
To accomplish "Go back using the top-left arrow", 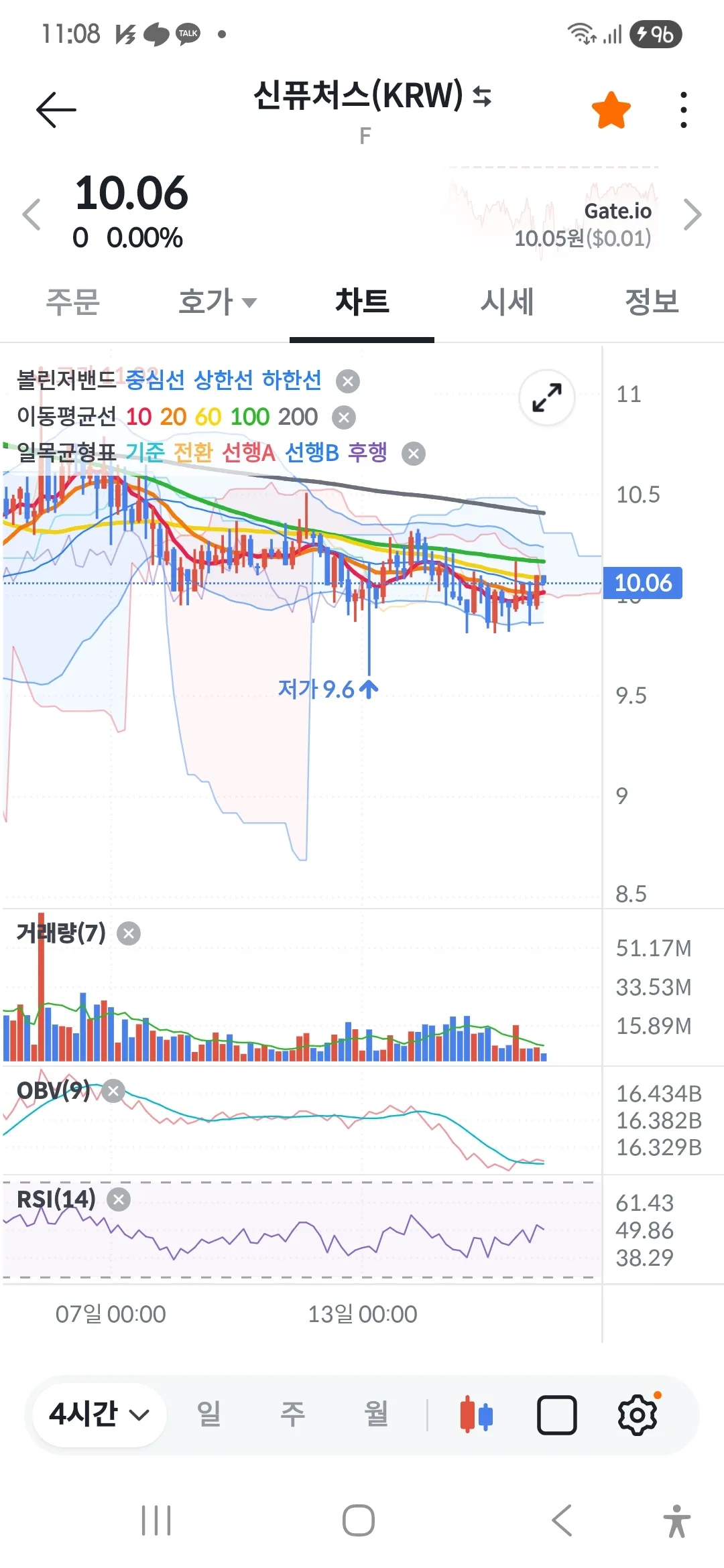I will point(56,109).
